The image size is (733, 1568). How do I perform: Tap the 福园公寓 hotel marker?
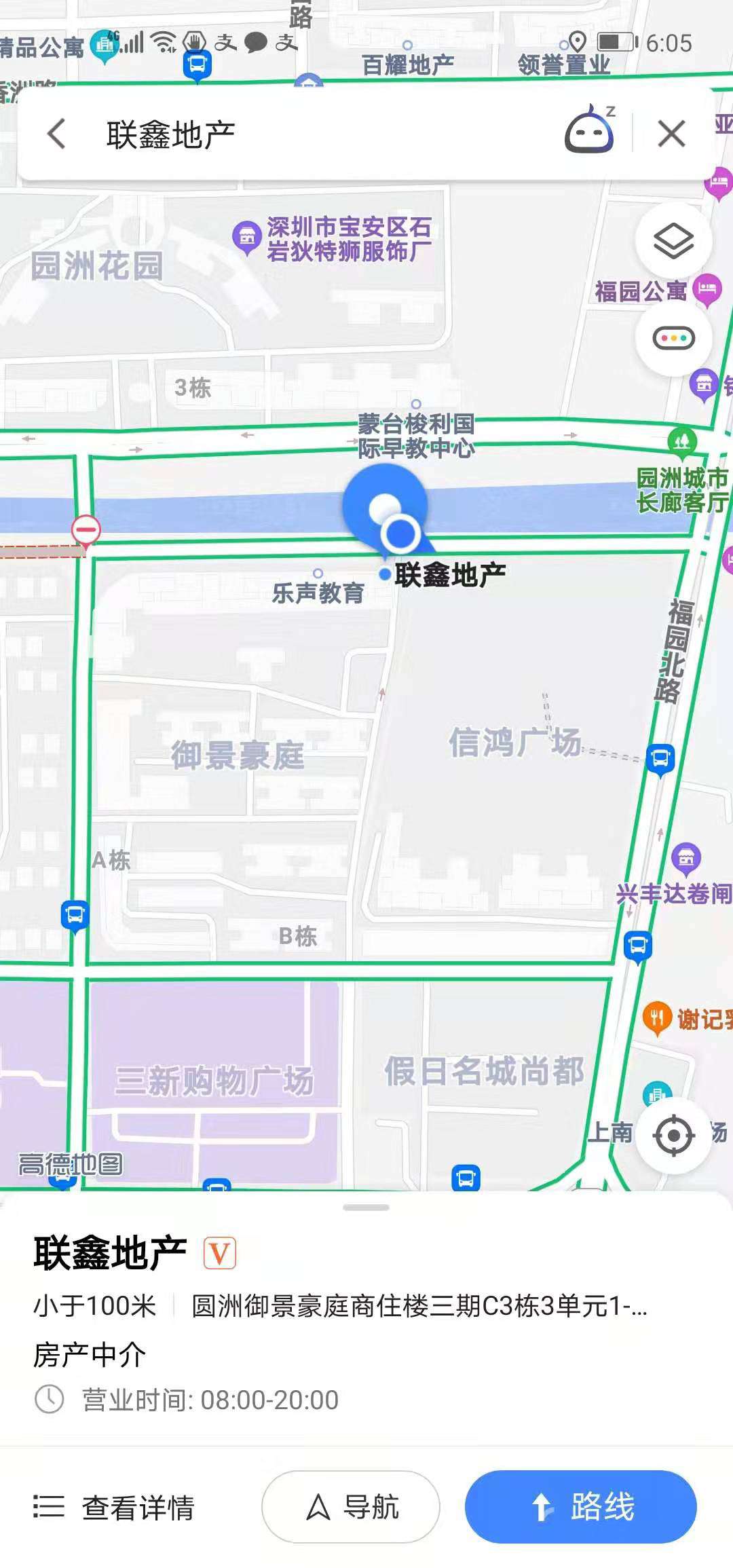pyautogui.click(x=708, y=289)
